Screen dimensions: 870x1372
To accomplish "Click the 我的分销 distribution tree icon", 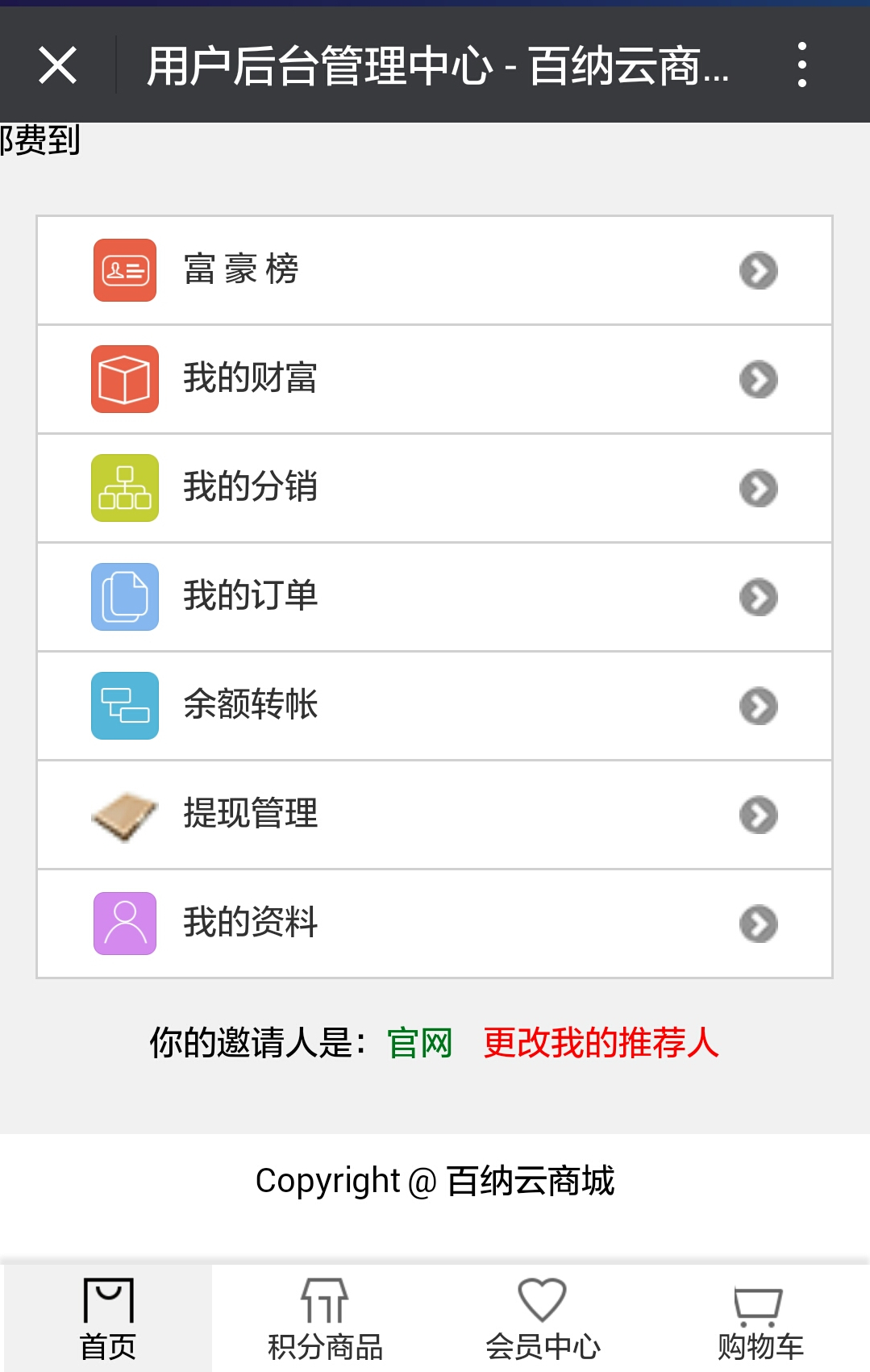I will pyautogui.click(x=124, y=488).
